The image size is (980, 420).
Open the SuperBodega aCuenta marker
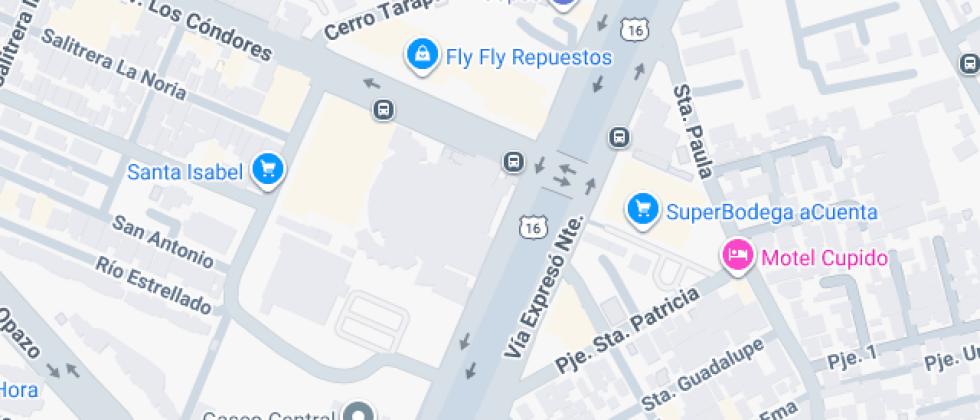coord(641,209)
